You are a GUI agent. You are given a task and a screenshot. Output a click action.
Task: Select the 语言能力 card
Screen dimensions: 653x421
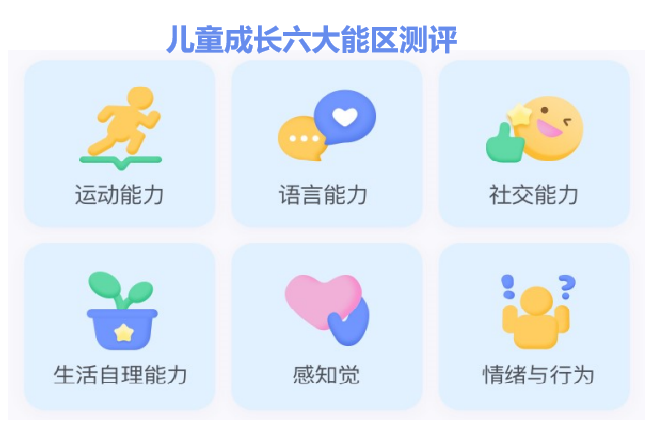(326, 144)
